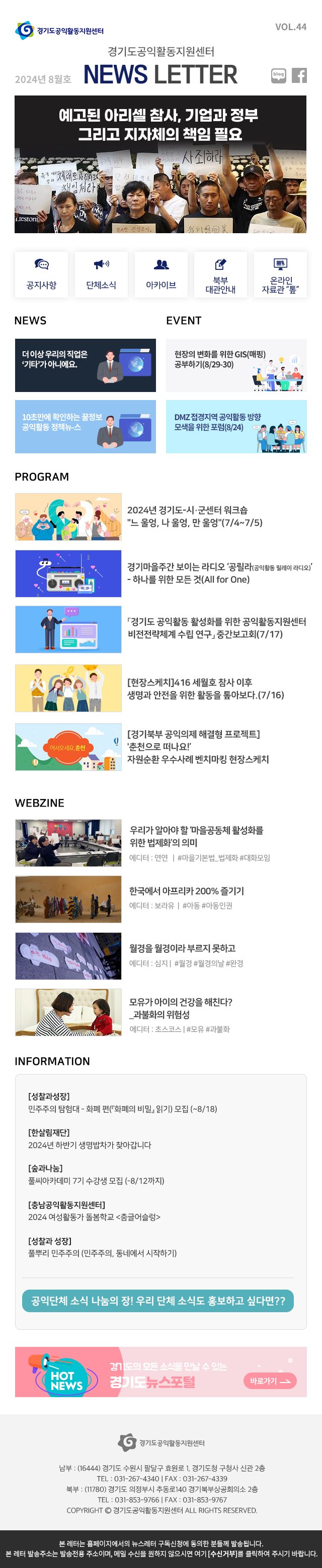The image size is (322, 1568).
Task: Select the 아카이브 shortcut
Action: 161,274
